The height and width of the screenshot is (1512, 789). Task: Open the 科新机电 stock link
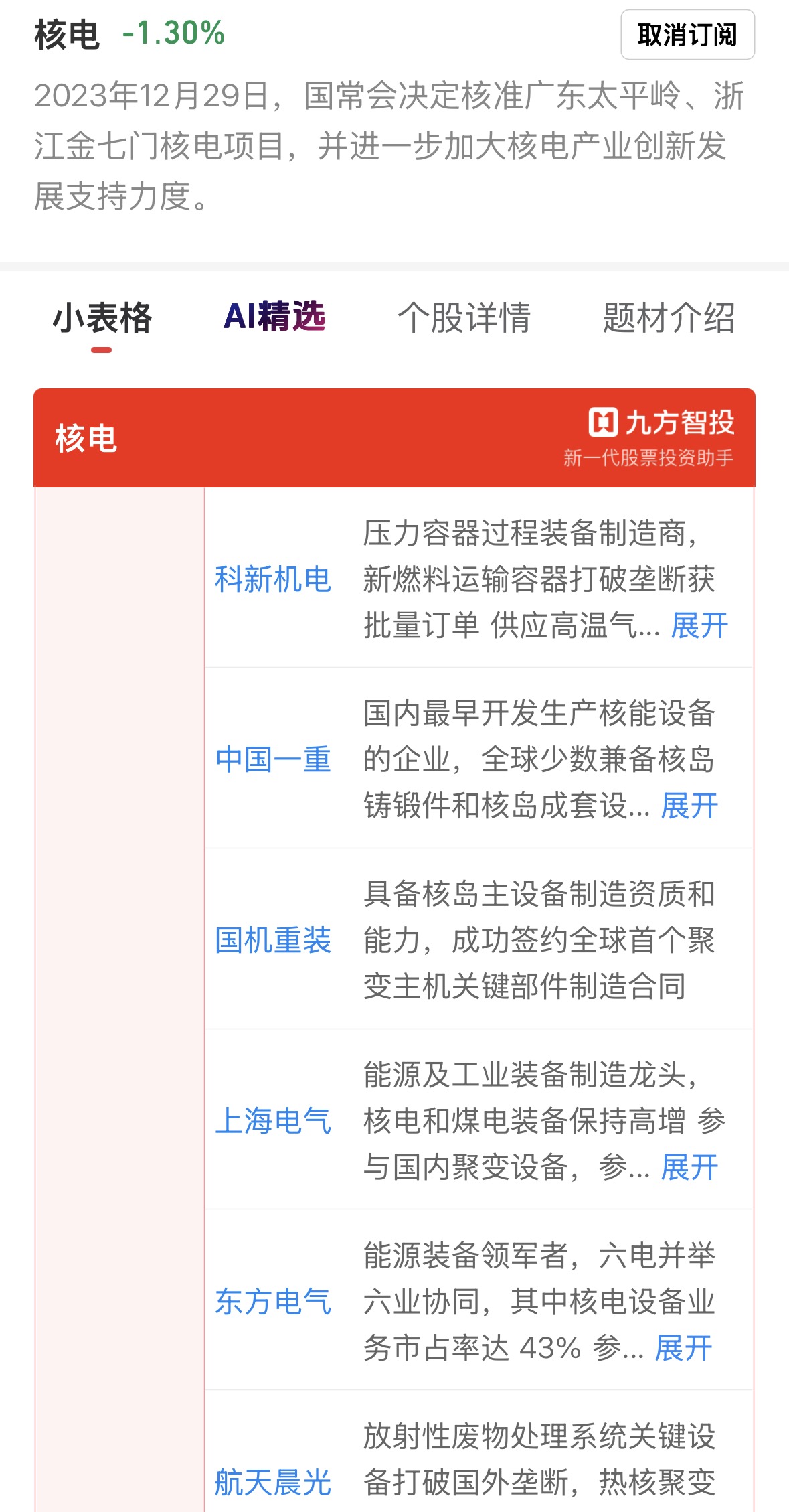pyautogui.click(x=273, y=579)
